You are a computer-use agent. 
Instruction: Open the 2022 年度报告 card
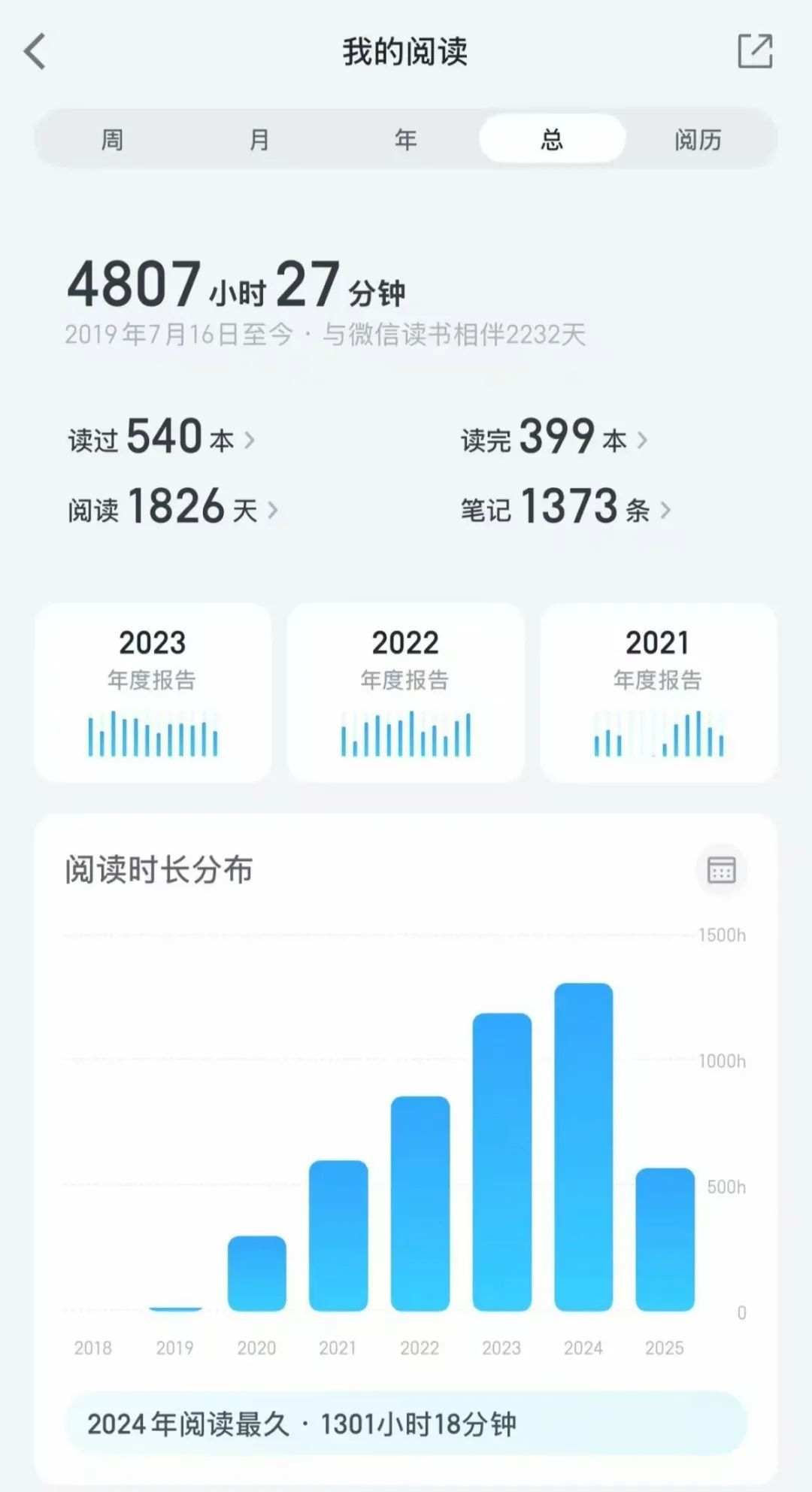405,693
